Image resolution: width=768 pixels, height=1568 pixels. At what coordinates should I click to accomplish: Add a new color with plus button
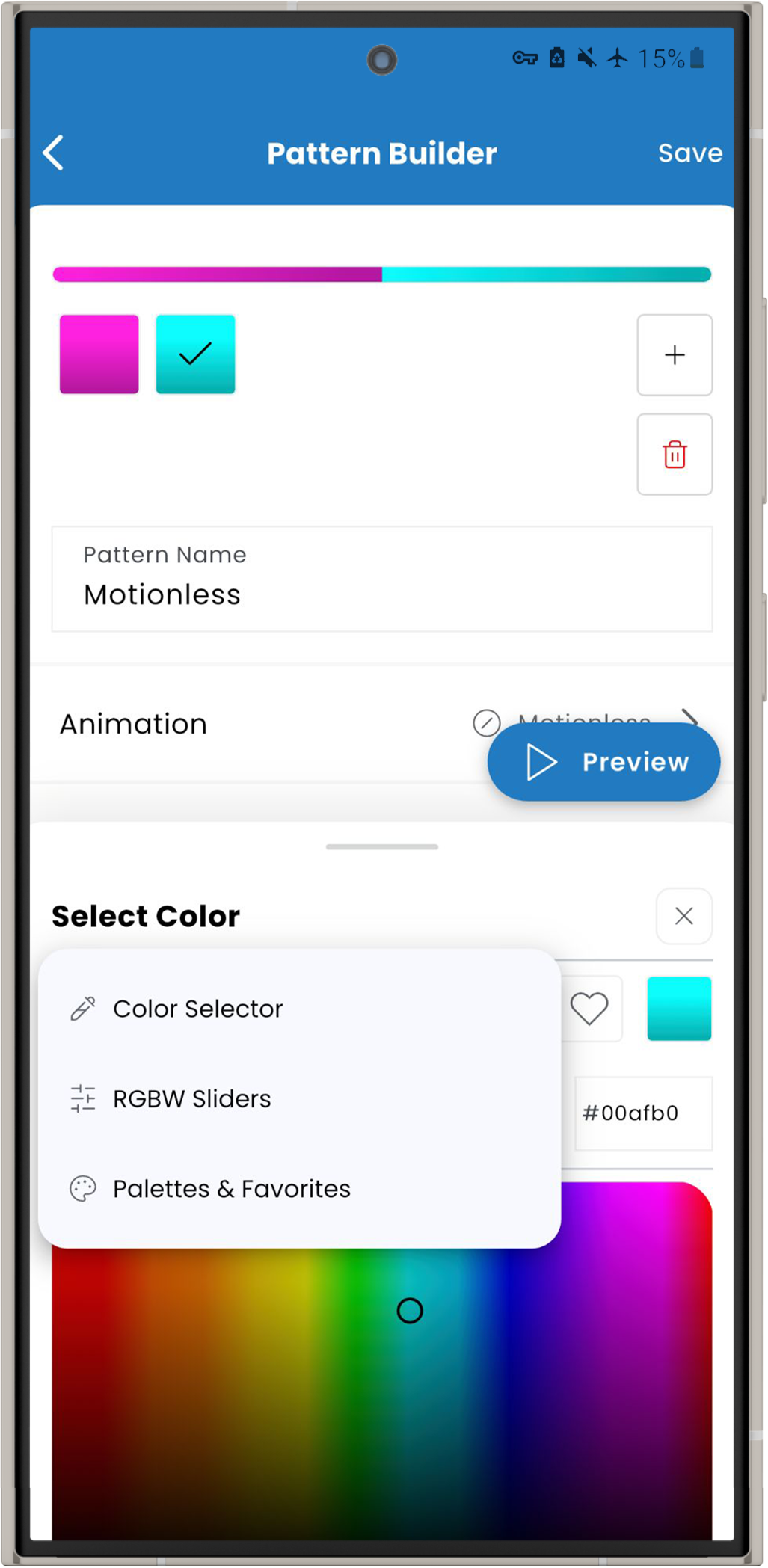(x=674, y=354)
